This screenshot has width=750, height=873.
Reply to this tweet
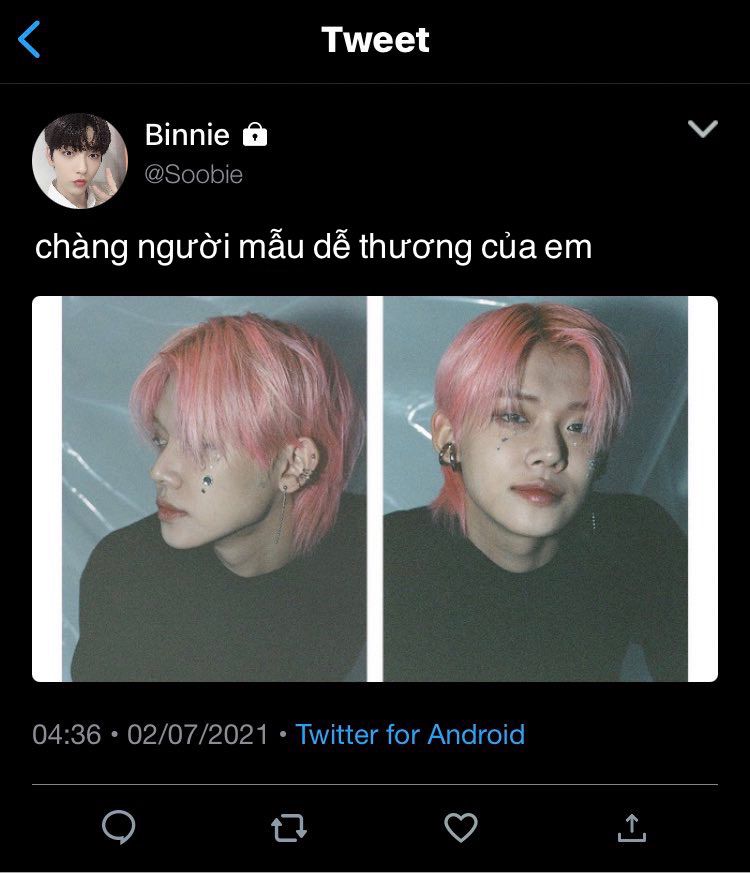(119, 827)
